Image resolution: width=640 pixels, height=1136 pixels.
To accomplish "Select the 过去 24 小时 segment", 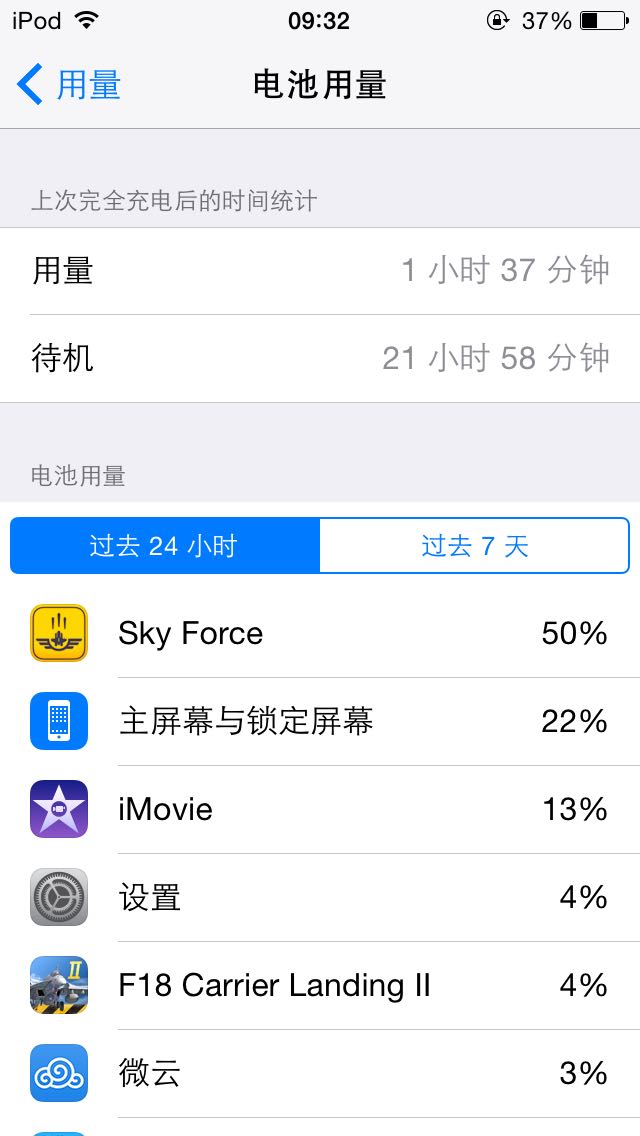I will tap(165, 546).
